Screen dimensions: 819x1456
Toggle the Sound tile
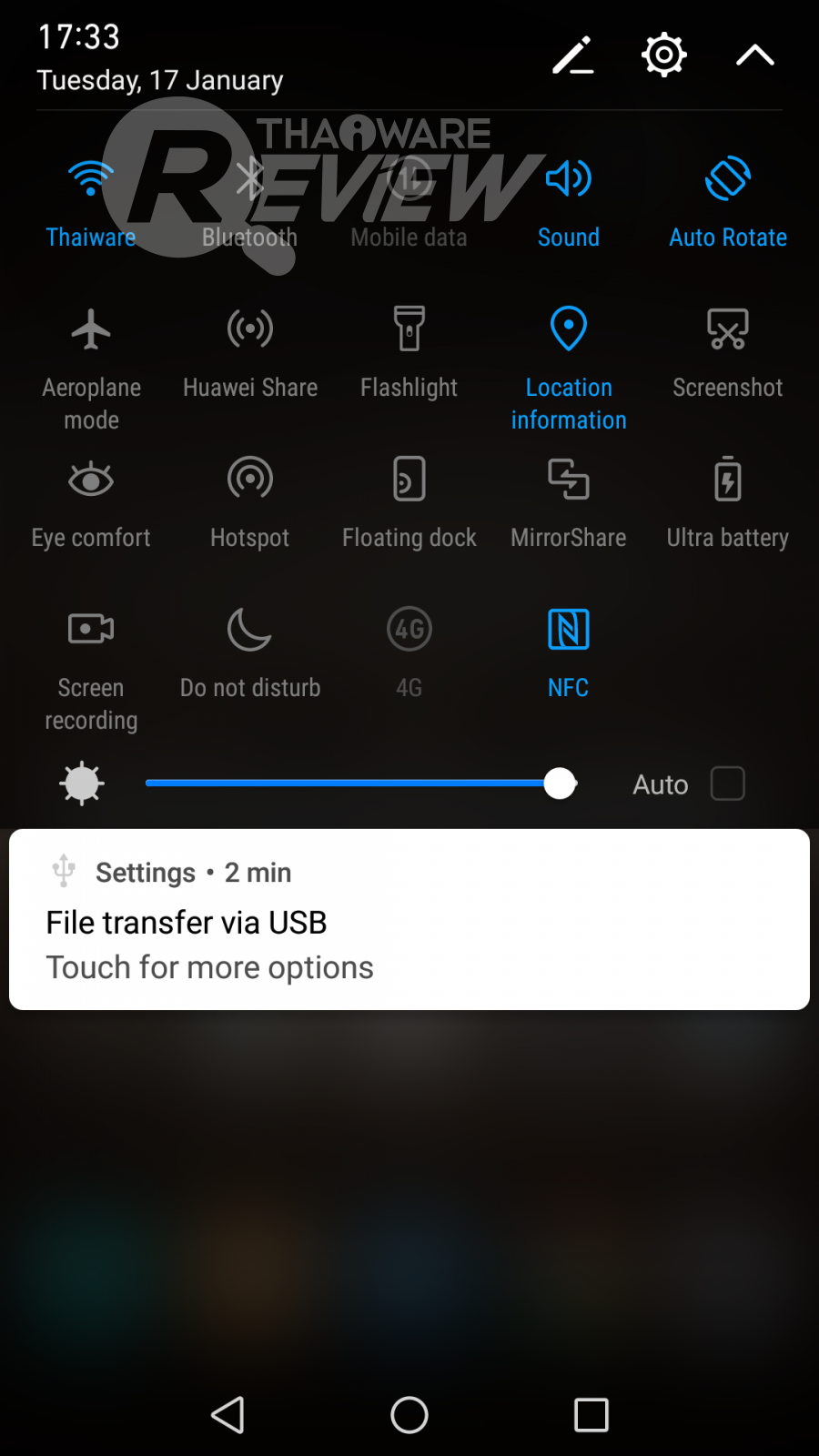pyautogui.click(x=569, y=179)
